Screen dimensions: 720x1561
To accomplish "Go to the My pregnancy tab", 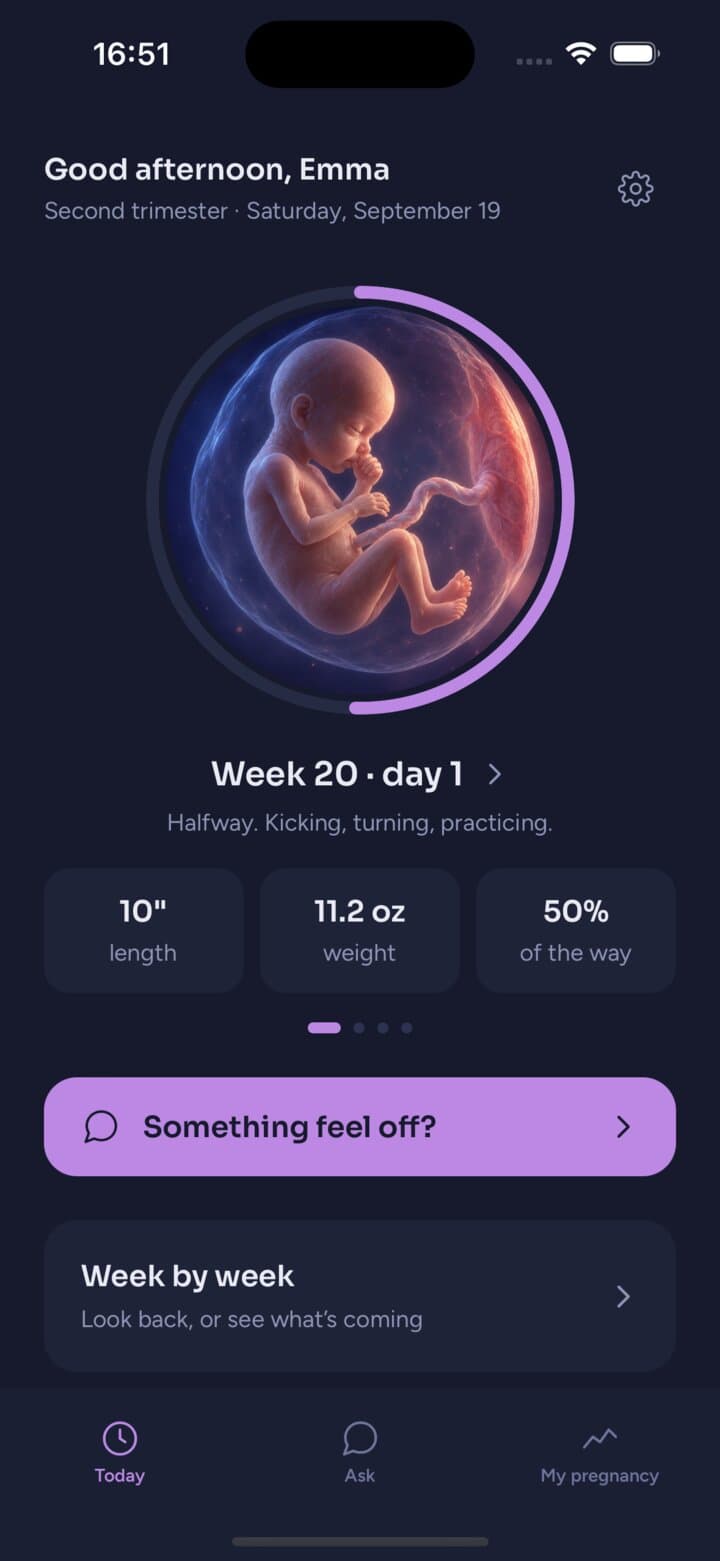I will tap(599, 1452).
